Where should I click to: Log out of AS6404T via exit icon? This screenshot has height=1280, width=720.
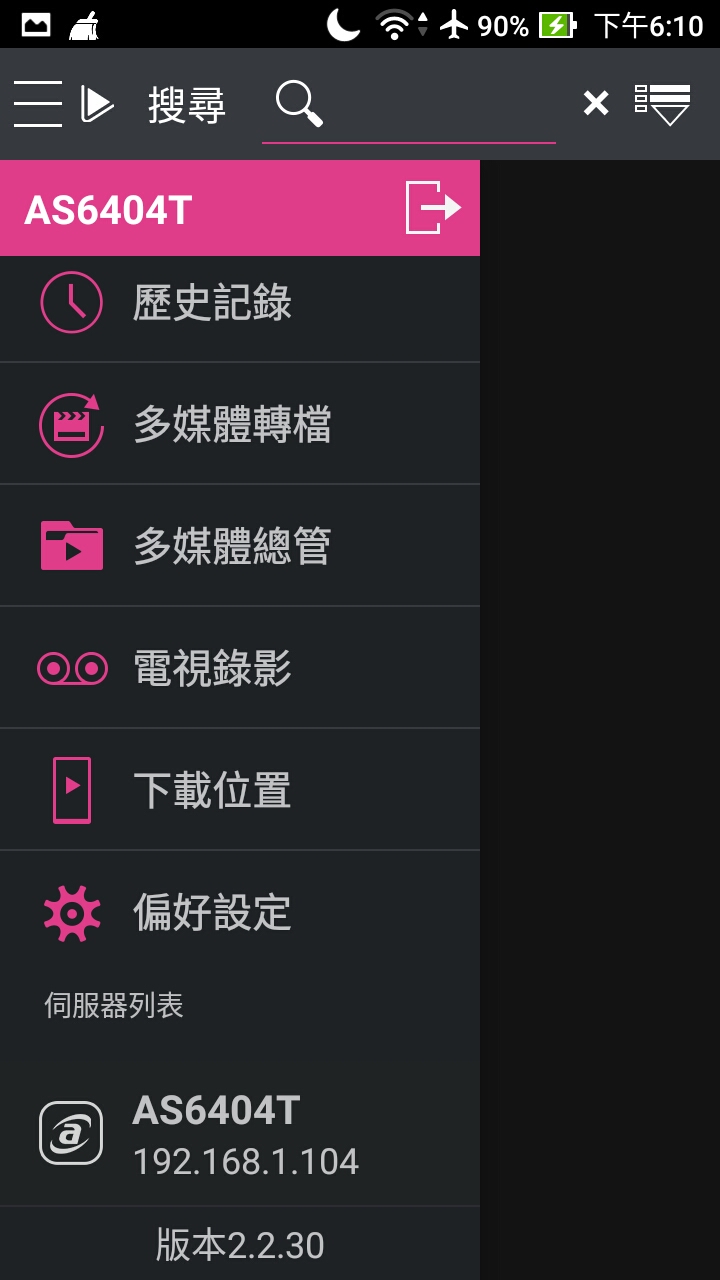(x=434, y=208)
